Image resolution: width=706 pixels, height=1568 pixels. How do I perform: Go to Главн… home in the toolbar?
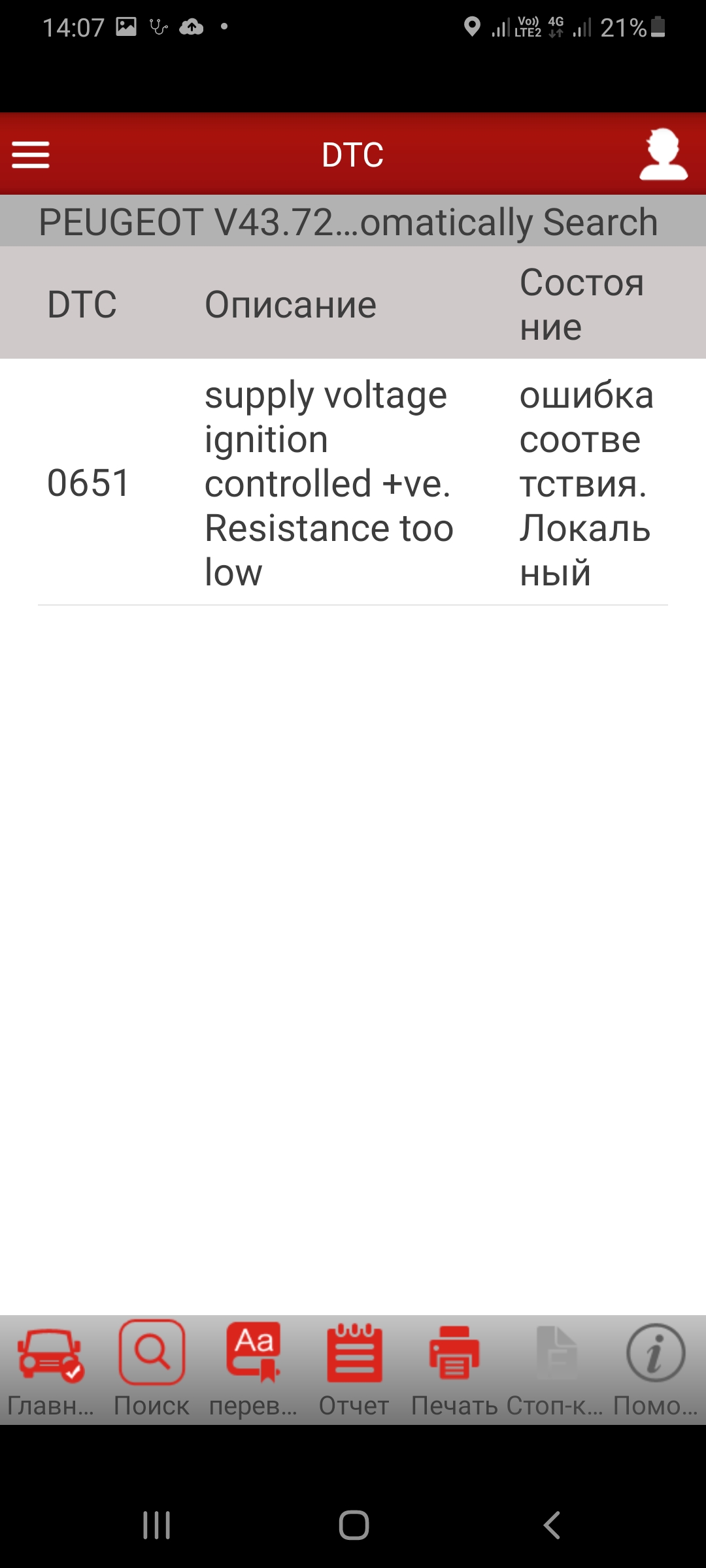pos(50,1369)
